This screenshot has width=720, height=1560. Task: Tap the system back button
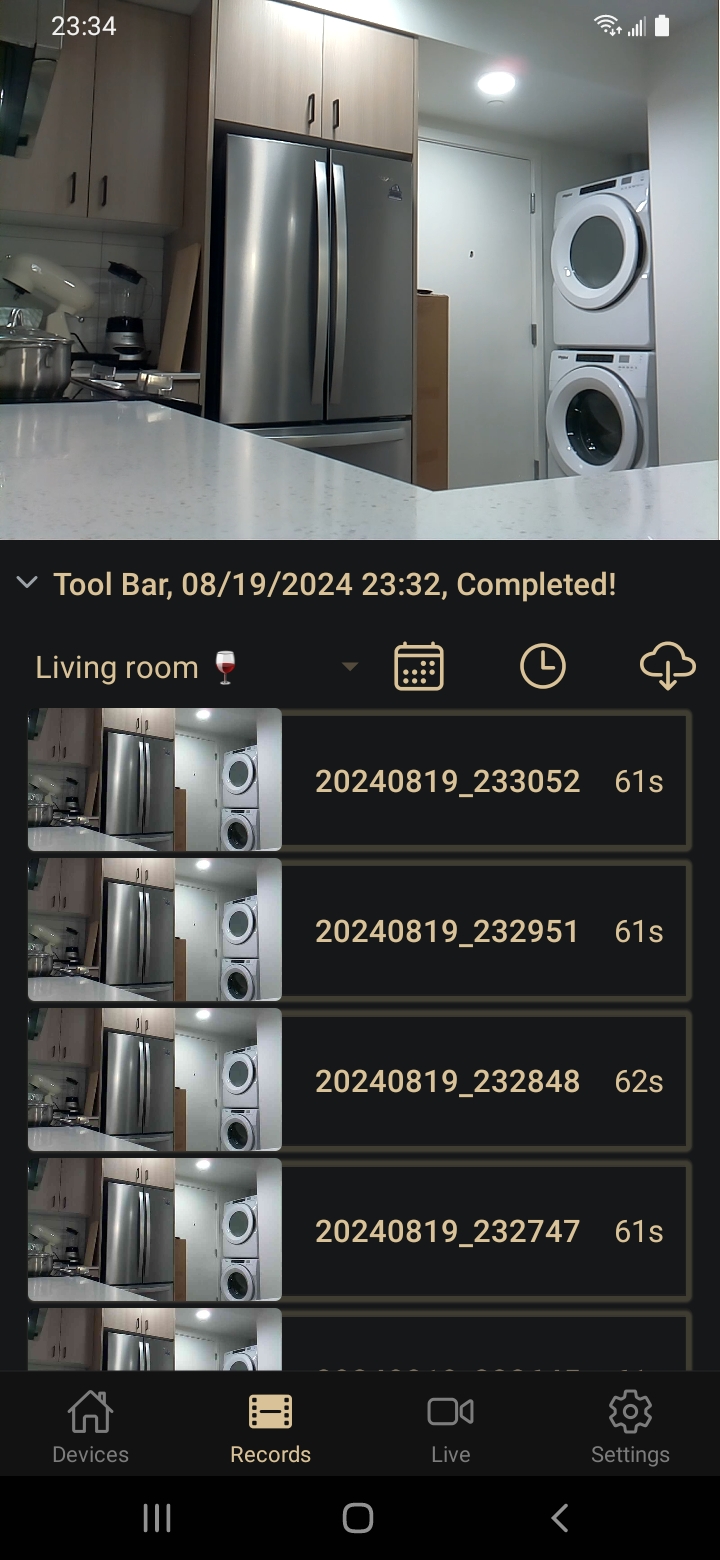[x=560, y=1518]
